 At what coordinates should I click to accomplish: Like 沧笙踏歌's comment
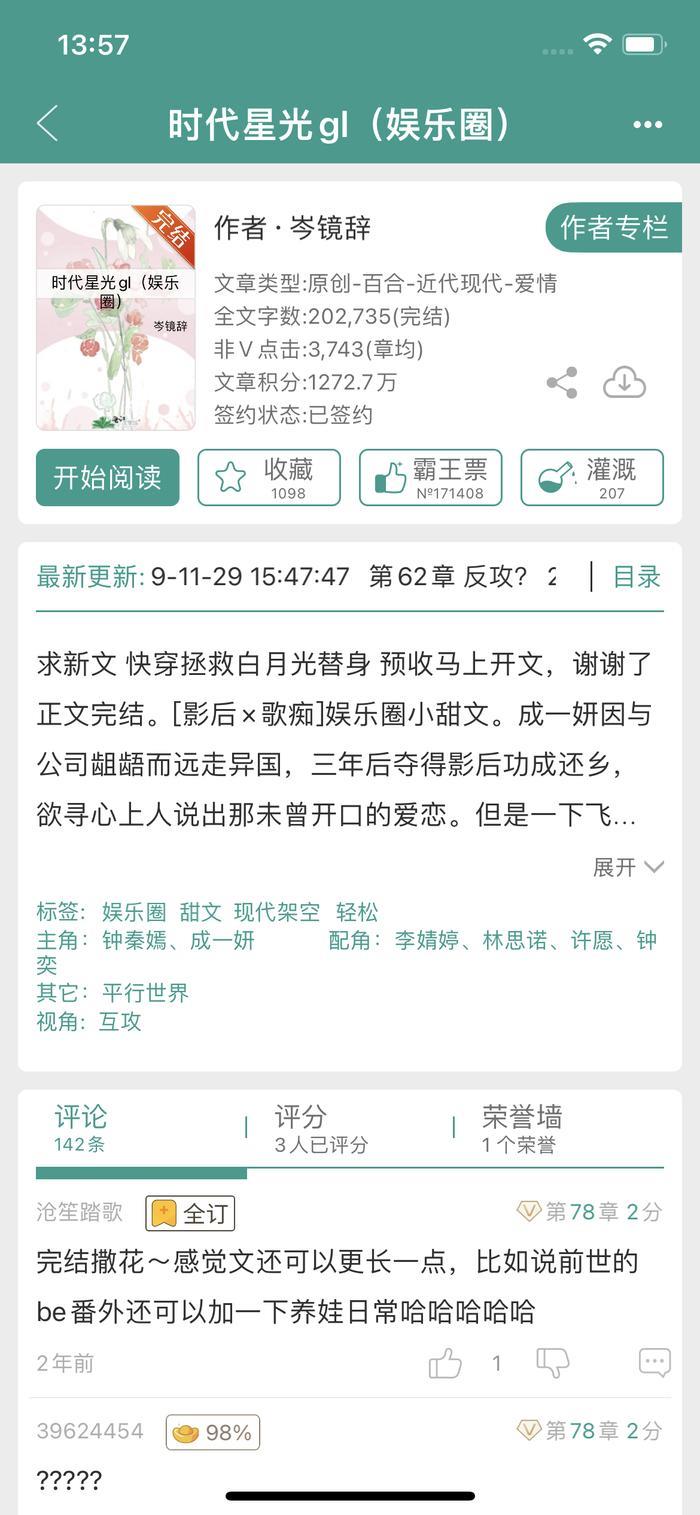point(445,1363)
